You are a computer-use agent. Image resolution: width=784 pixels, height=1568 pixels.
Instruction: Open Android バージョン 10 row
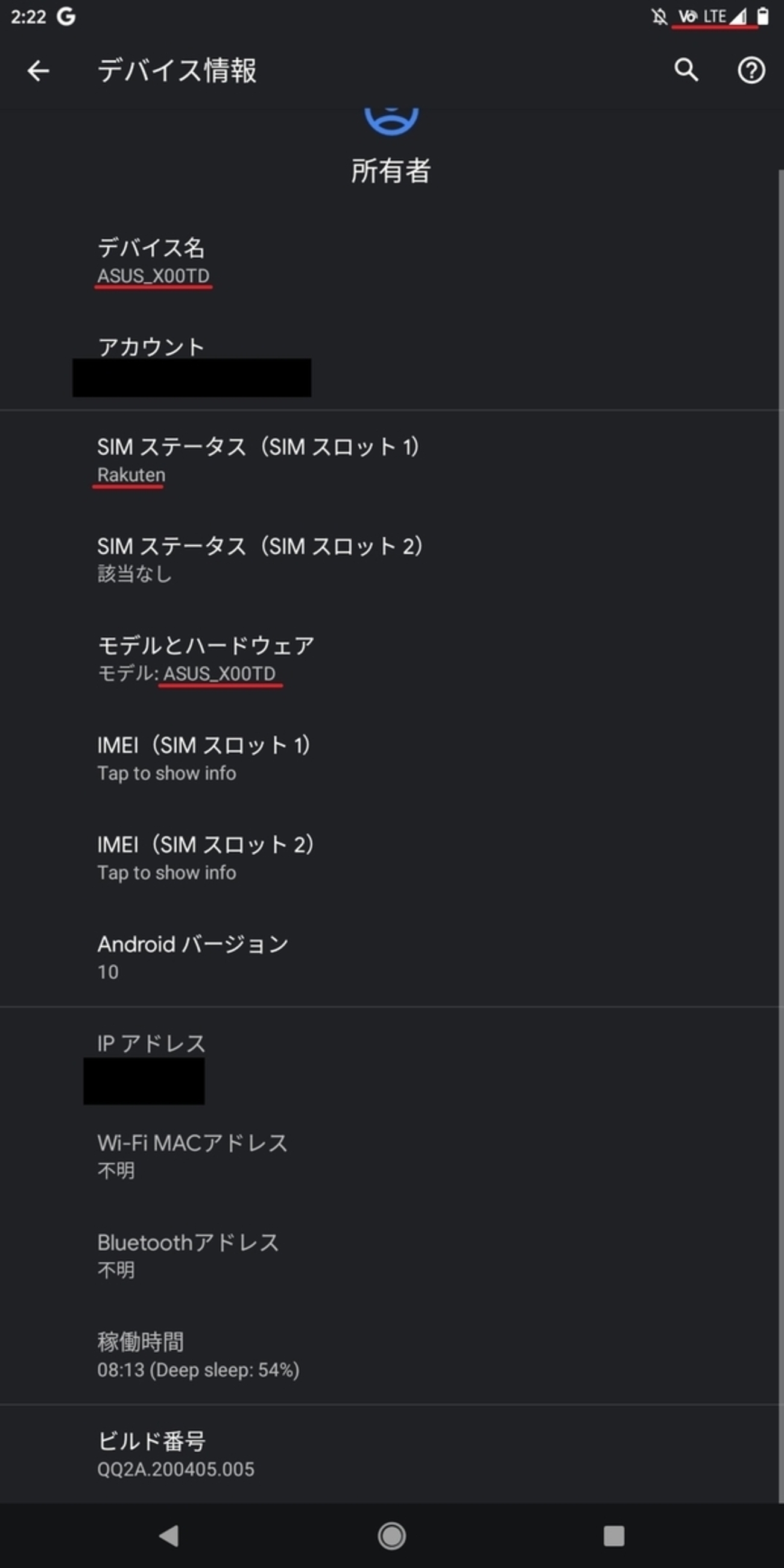pos(390,957)
